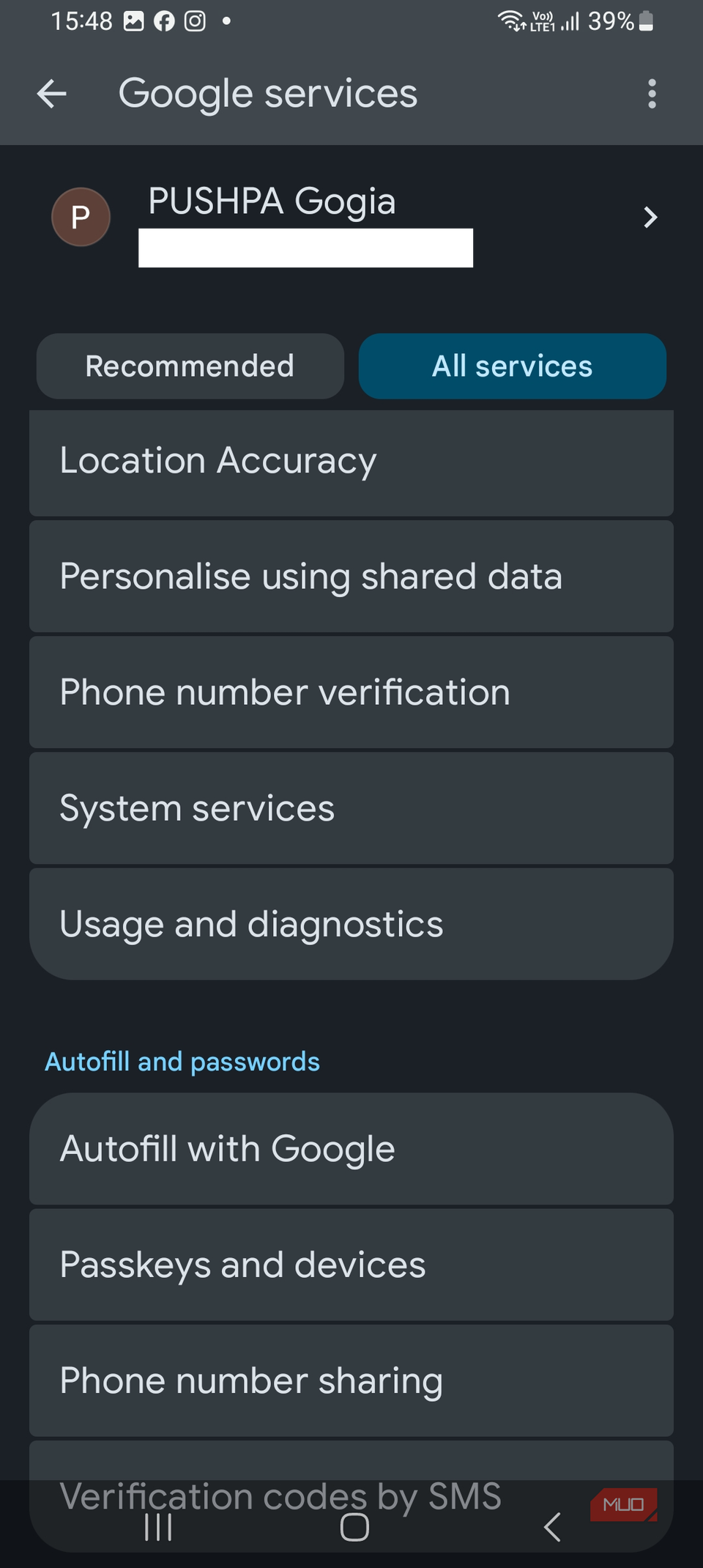
Task: Expand the PUSHPA Gogia account details
Action: point(649,217)
